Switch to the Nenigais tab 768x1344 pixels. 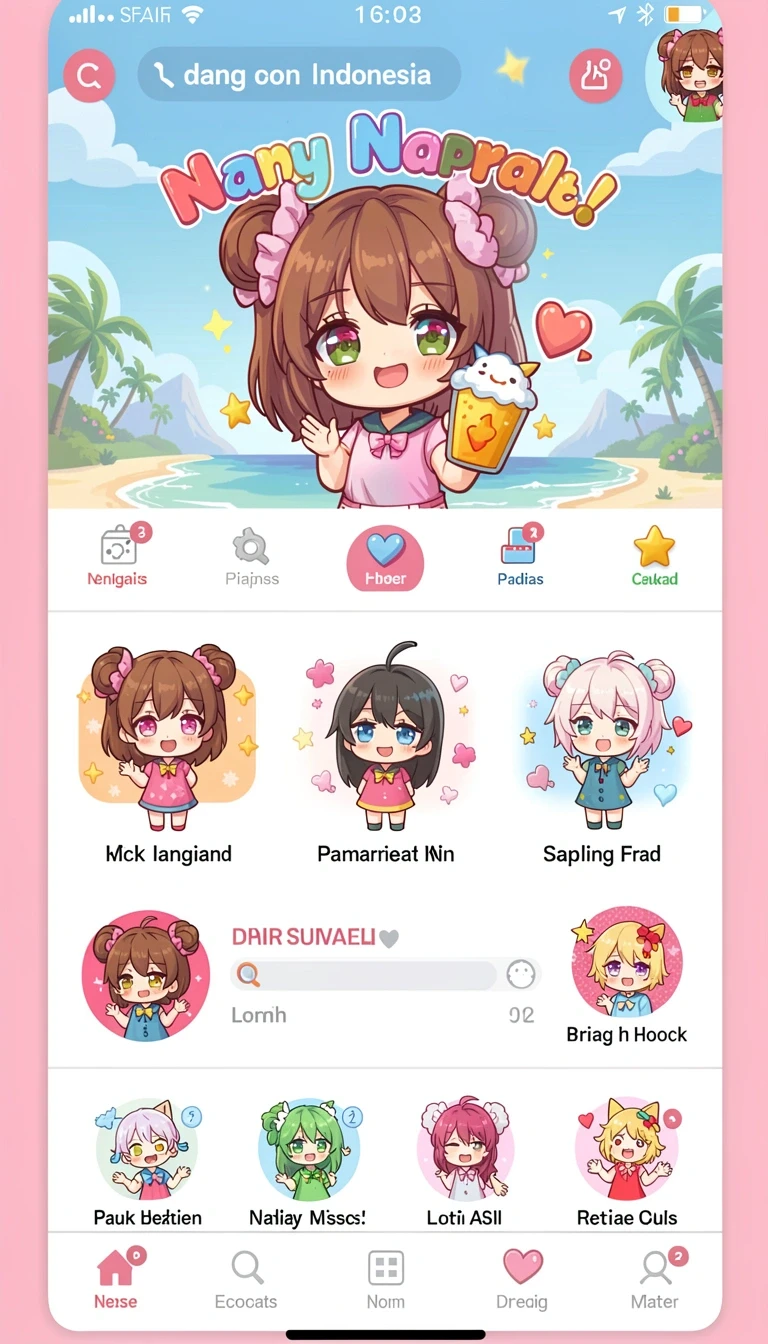coord(118,558)
